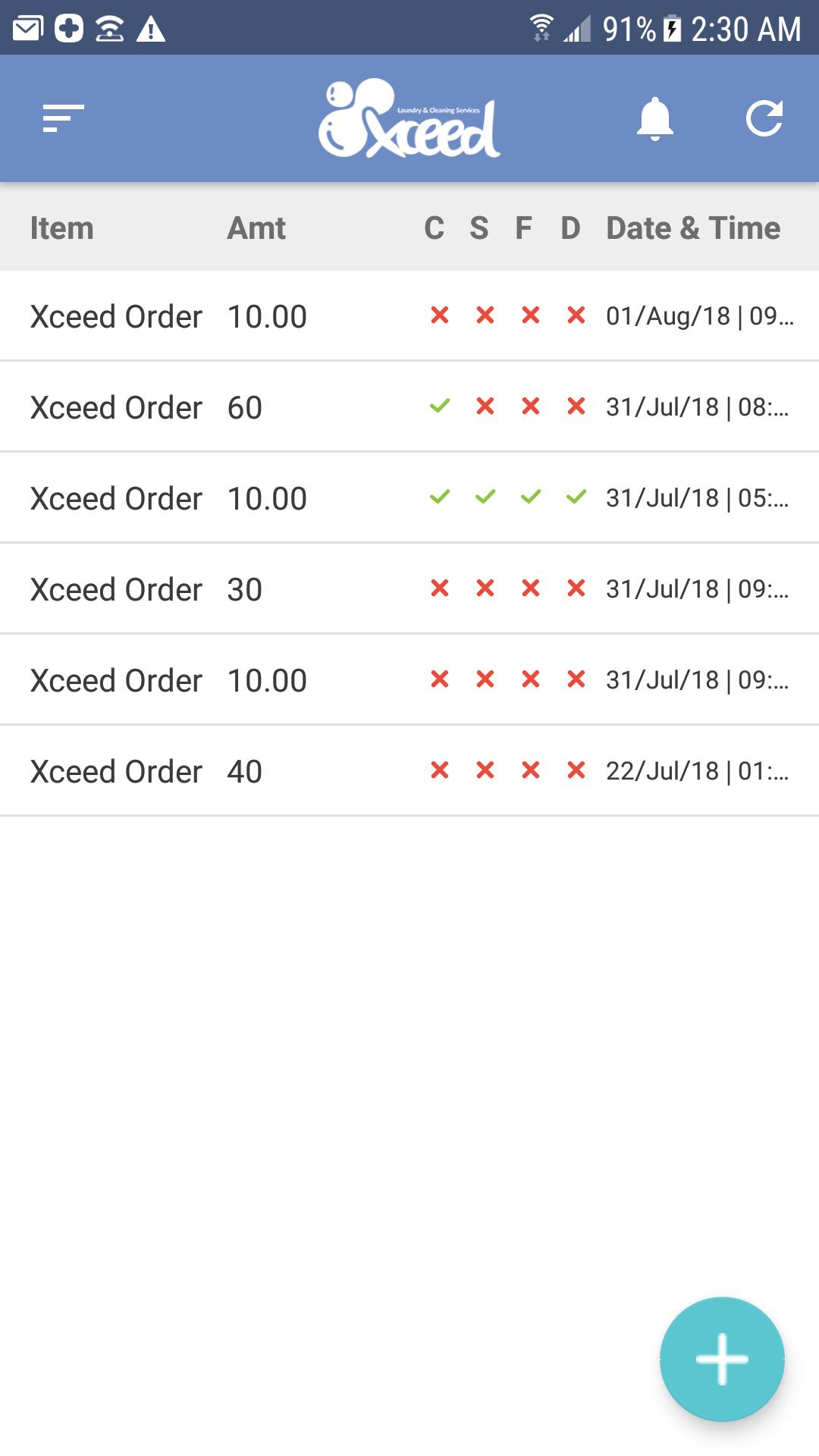Expand the Date & Time column header
Viewport: 819px width, 1456px height.
coord(692,228)
